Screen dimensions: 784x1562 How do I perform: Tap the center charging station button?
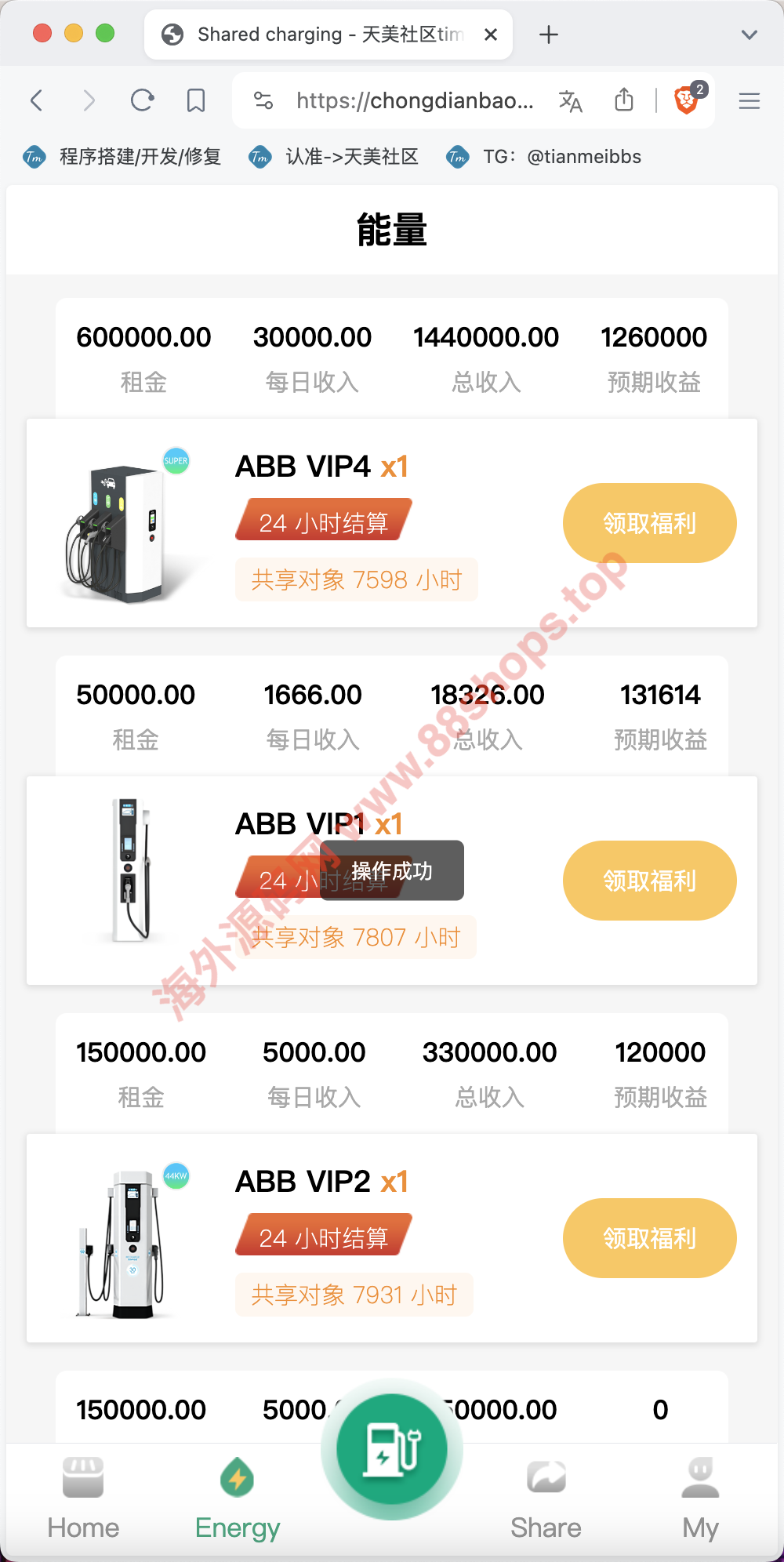(x=392, y=1449)
